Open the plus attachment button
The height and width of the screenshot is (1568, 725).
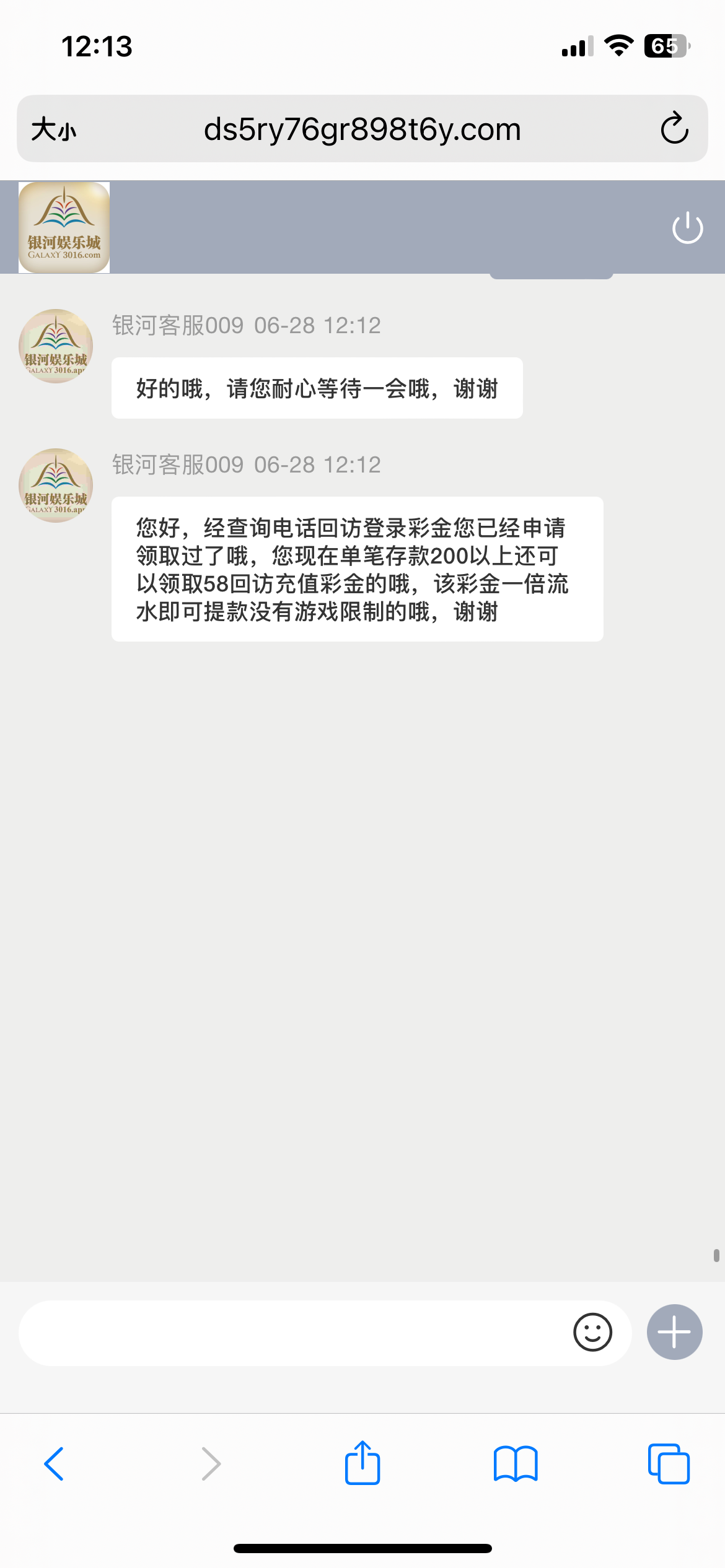674,1332
